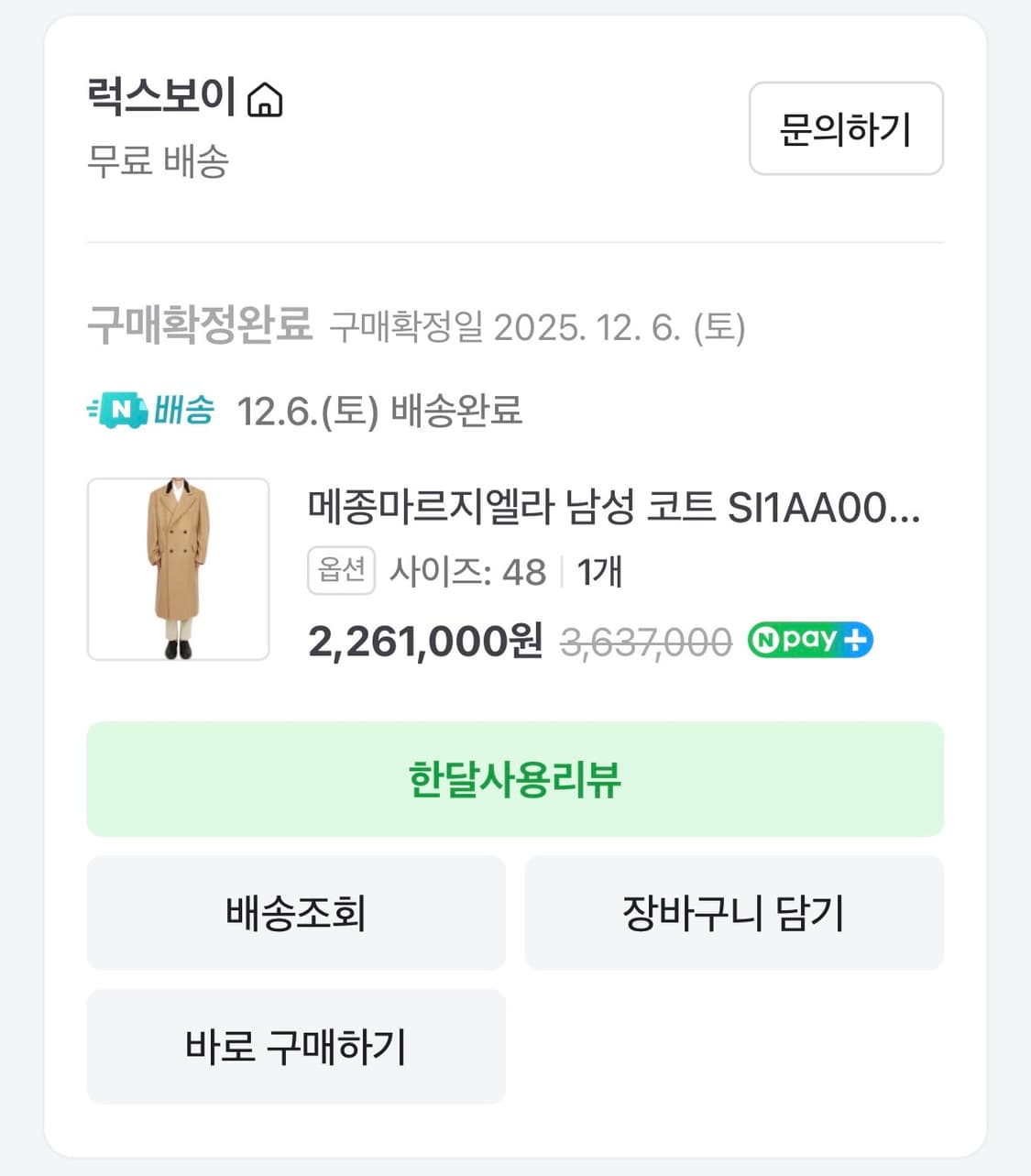Click 장바구니 담기 to add to cart
The width and height of the screenshot is (1031, 1176).
pyautogui.click(x=734, y=913)
